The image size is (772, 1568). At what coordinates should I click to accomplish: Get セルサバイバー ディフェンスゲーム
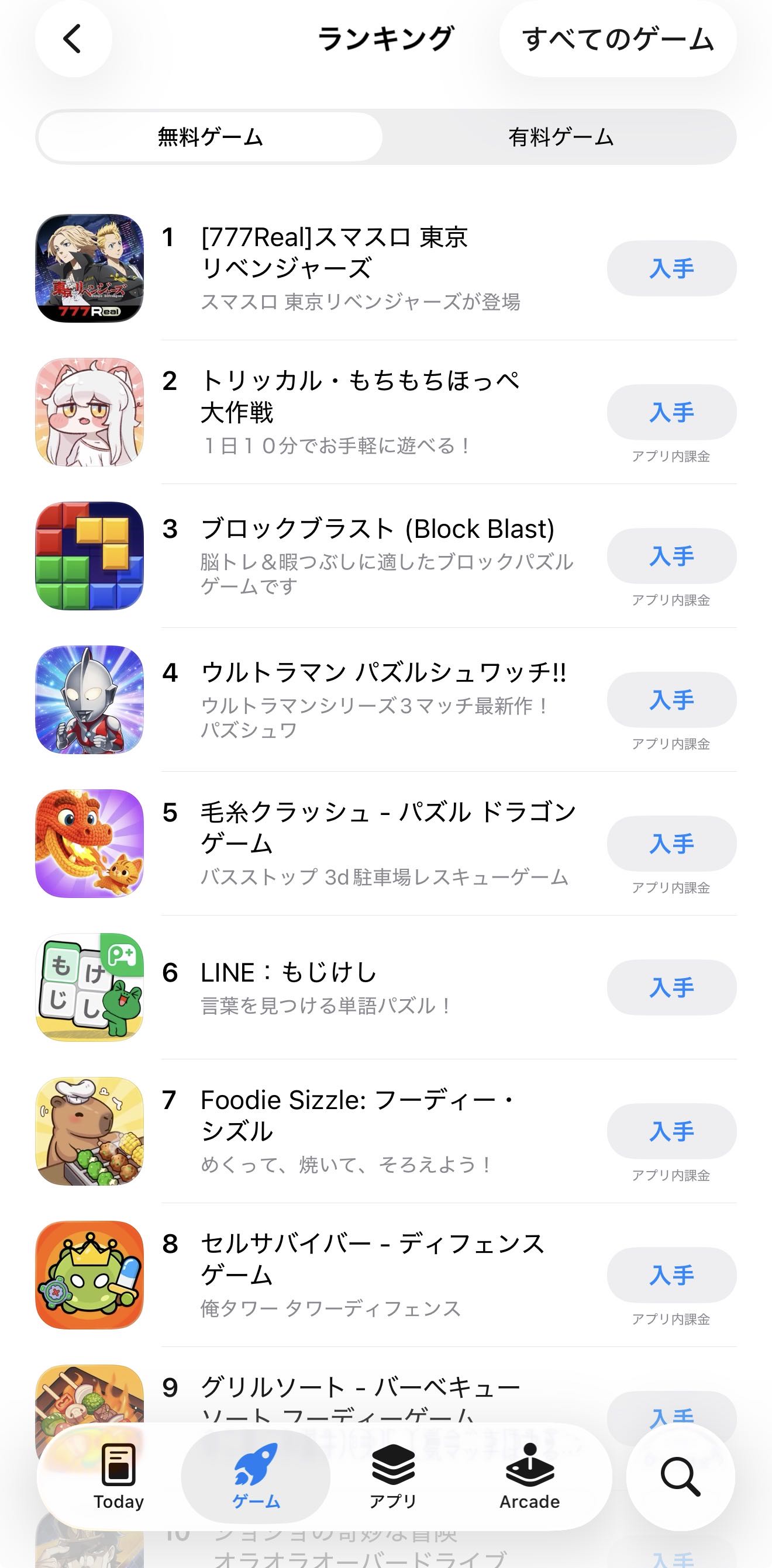click(x=671, y=1274)
